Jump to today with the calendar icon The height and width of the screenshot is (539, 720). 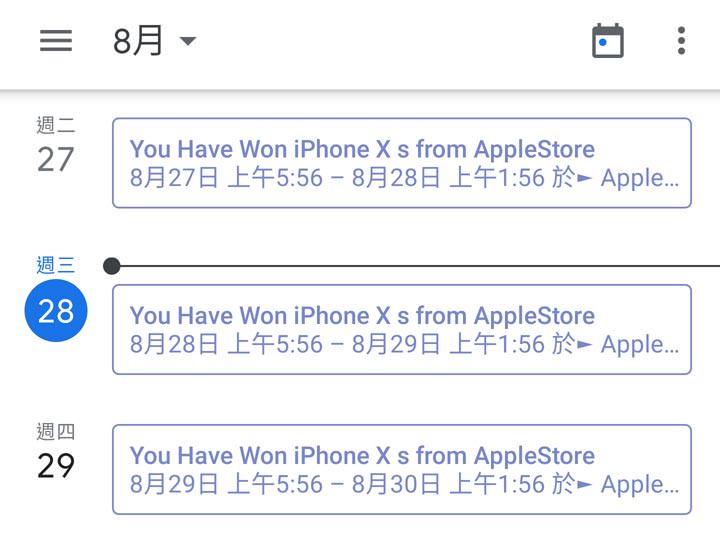pyautogui.click(x=608, y=41)
